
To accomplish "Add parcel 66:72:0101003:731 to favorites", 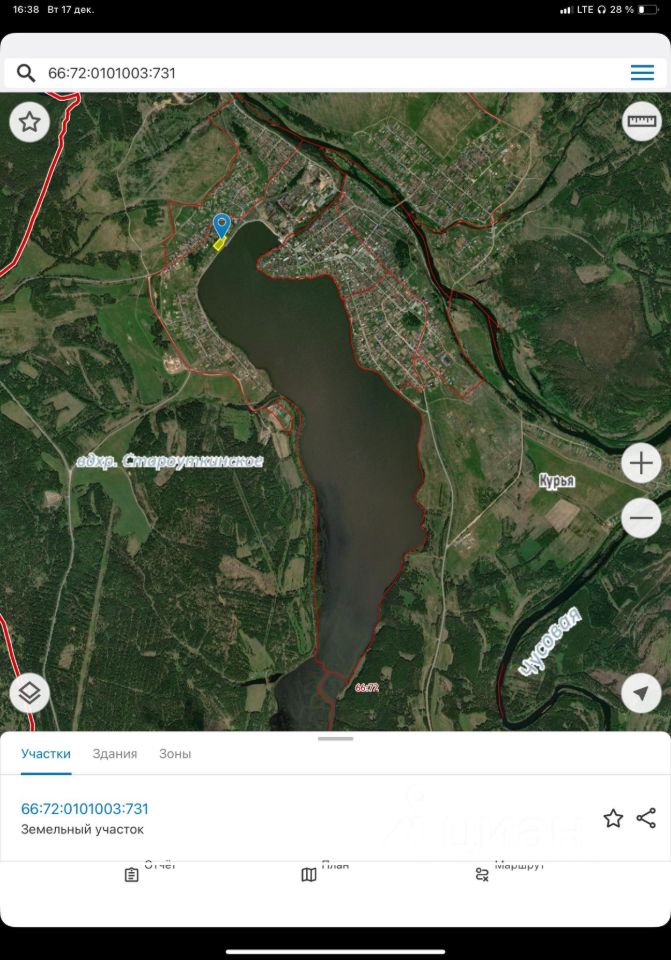I will click(613, 819).
